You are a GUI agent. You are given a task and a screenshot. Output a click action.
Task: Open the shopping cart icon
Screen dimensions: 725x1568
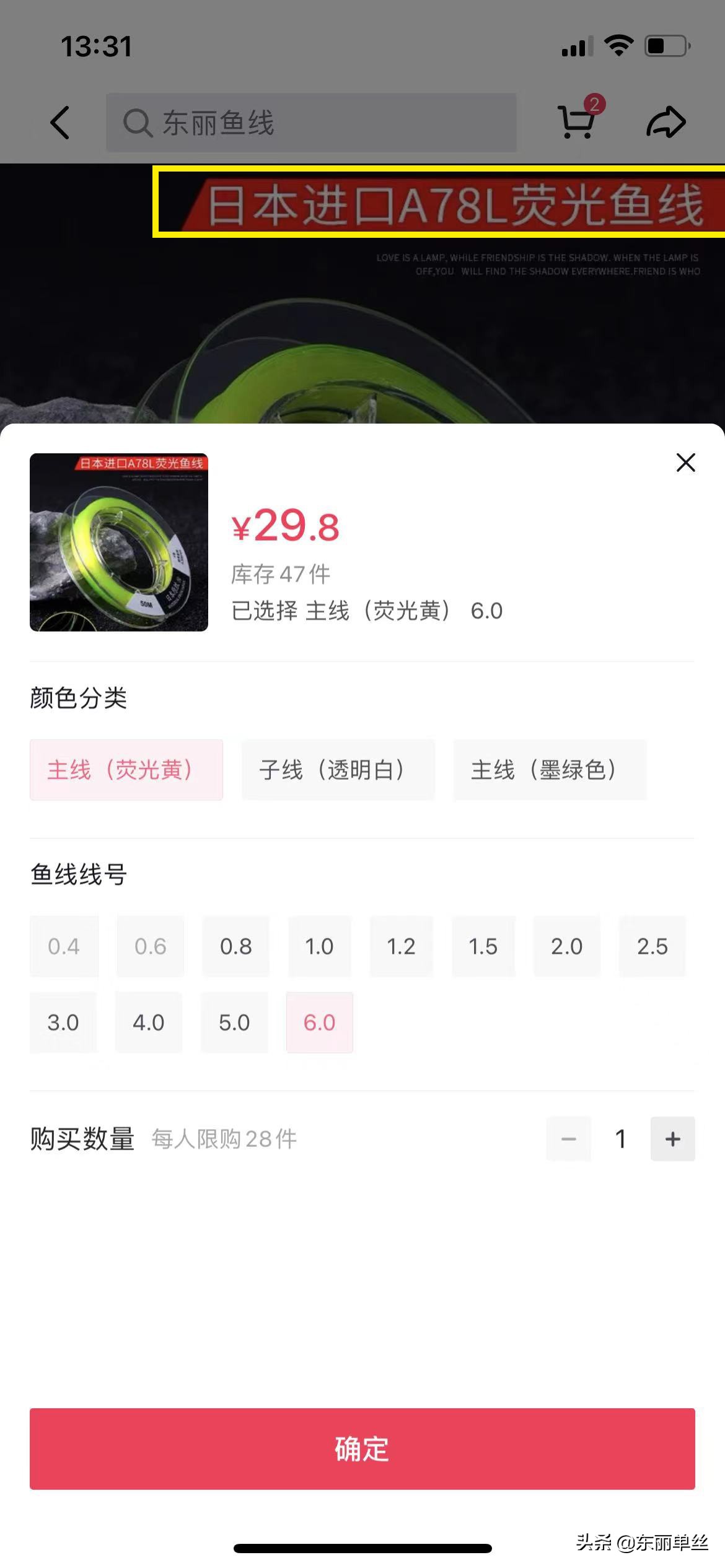coord(575,123)
